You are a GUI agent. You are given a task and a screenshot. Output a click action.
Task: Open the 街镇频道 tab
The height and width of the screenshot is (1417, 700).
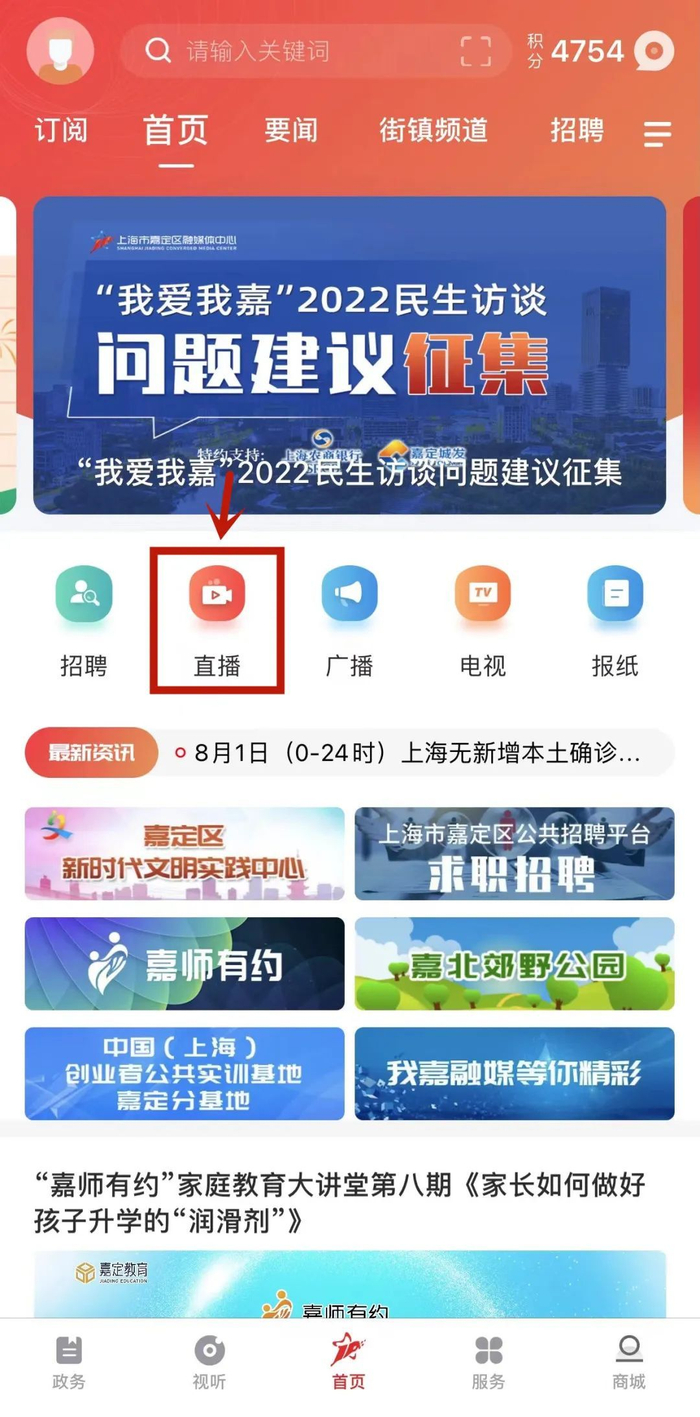(433, 130)
